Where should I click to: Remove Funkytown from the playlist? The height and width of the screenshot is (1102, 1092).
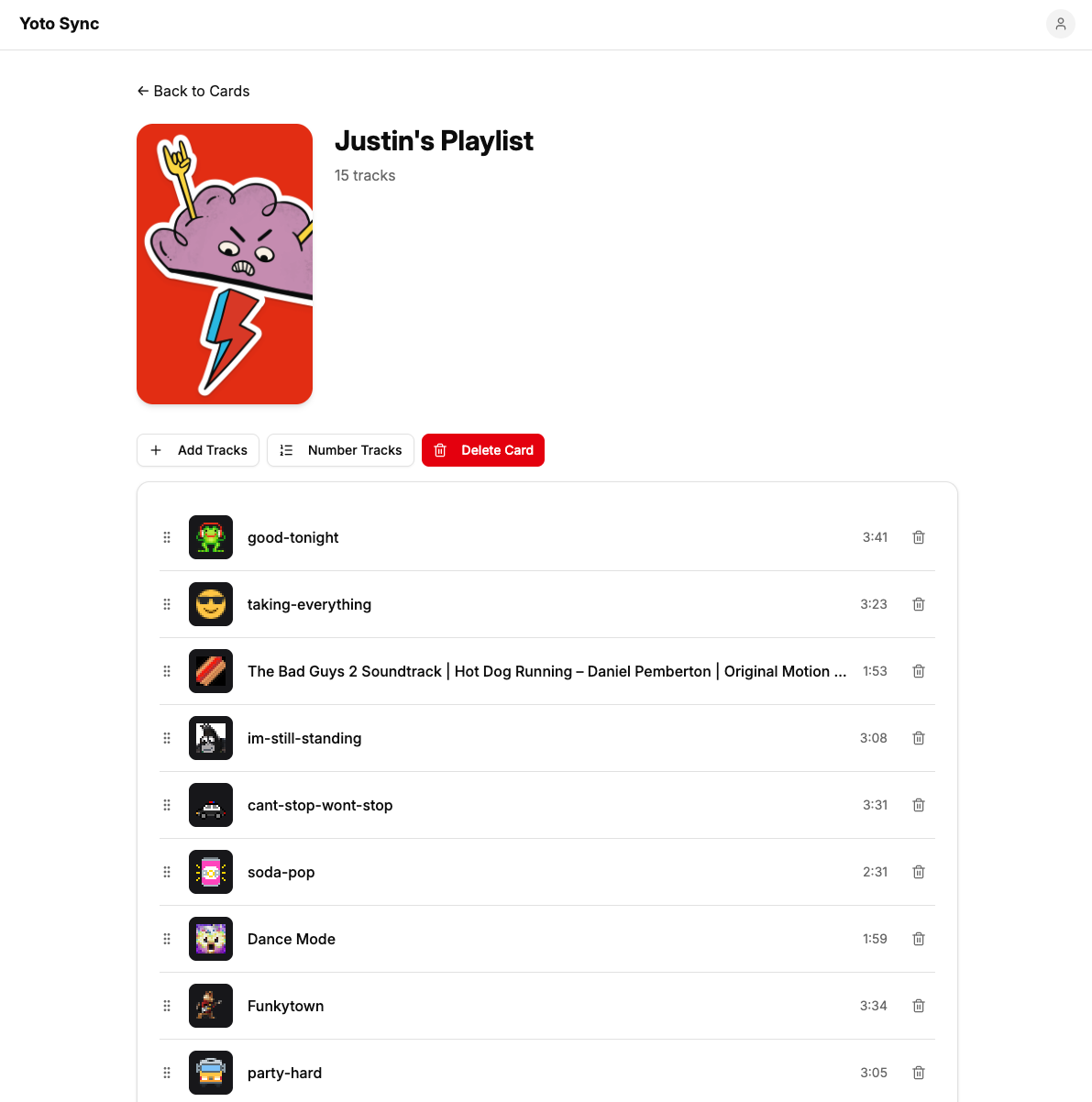pyautogui.click(x=919, y=1006)
